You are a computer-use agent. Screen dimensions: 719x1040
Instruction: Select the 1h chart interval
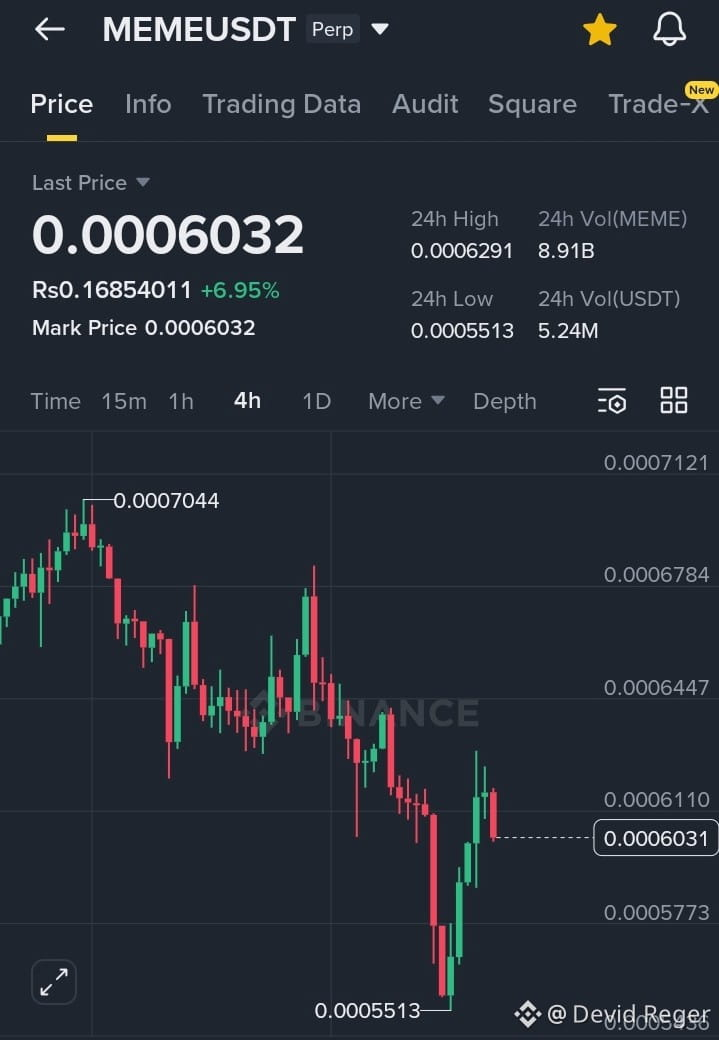click(181, 401)
